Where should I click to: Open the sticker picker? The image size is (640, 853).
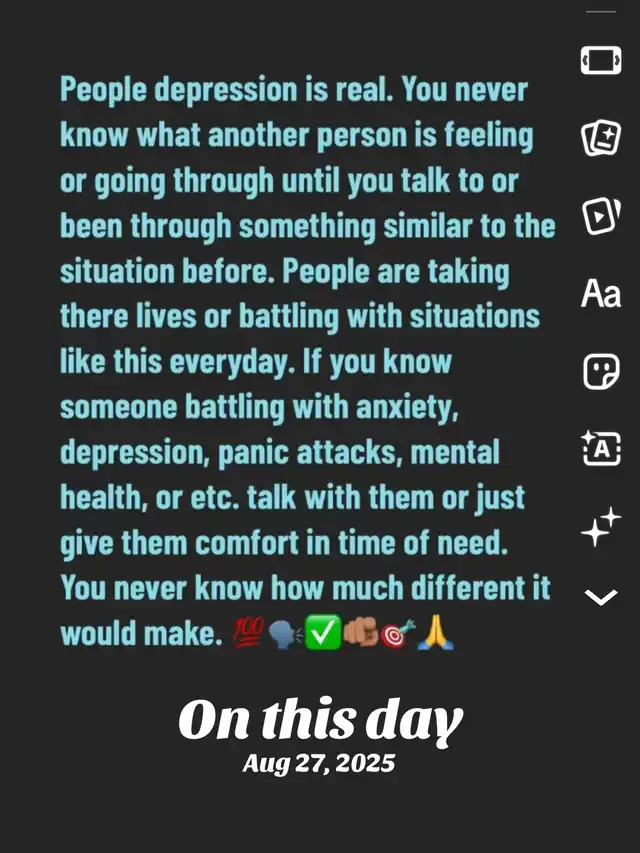pos(601,372)
